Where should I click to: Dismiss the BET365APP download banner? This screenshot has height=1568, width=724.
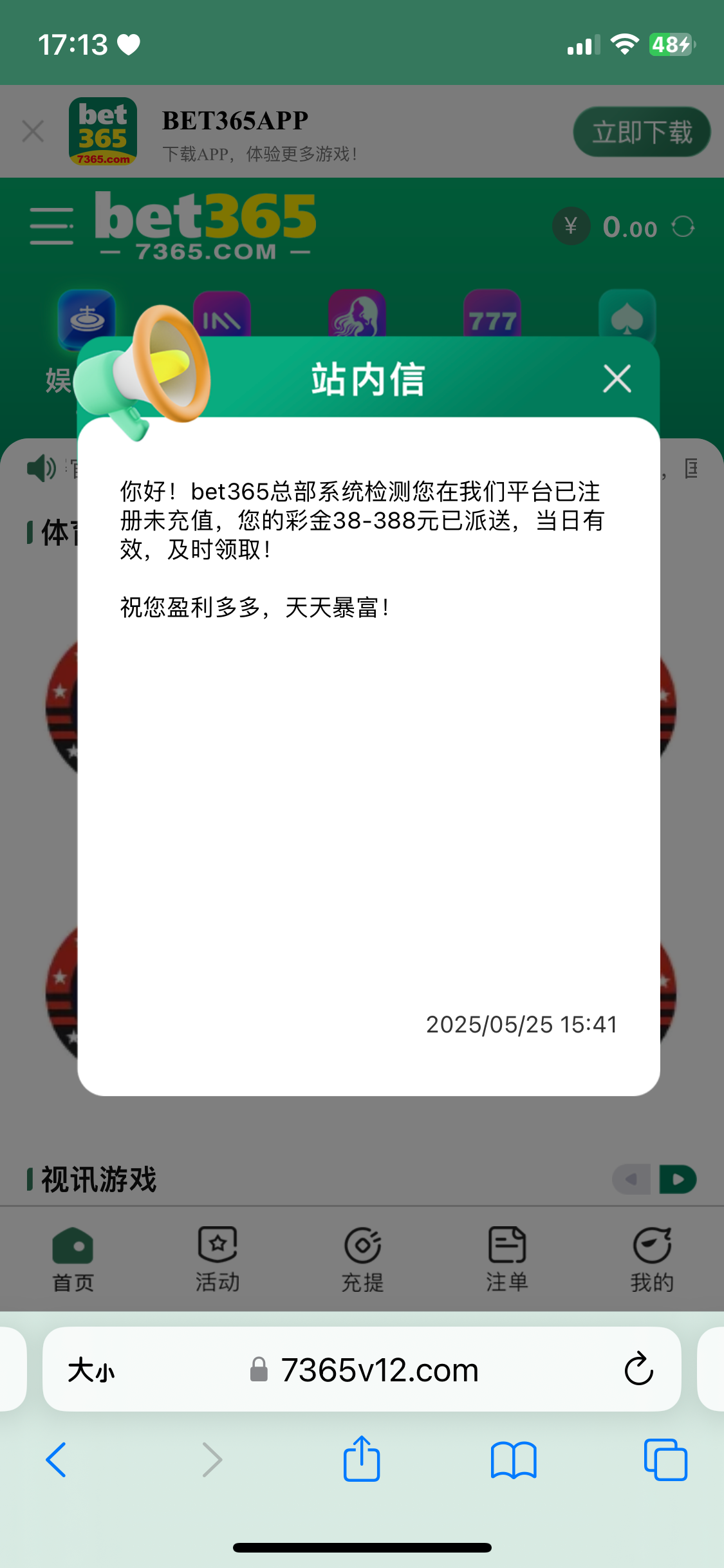coord(33,131)
